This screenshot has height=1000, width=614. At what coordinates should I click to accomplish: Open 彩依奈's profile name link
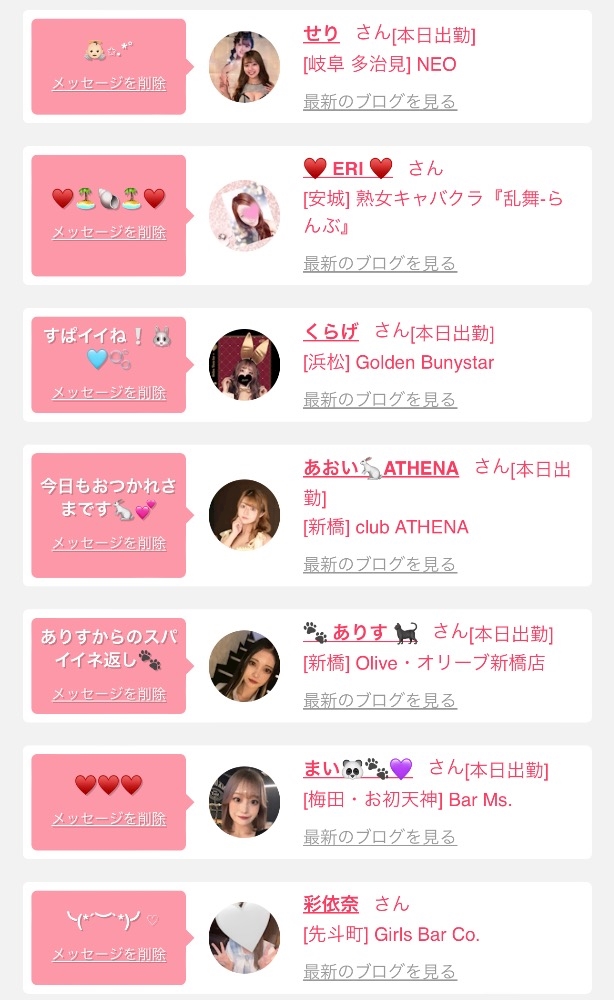coord(331,904)
